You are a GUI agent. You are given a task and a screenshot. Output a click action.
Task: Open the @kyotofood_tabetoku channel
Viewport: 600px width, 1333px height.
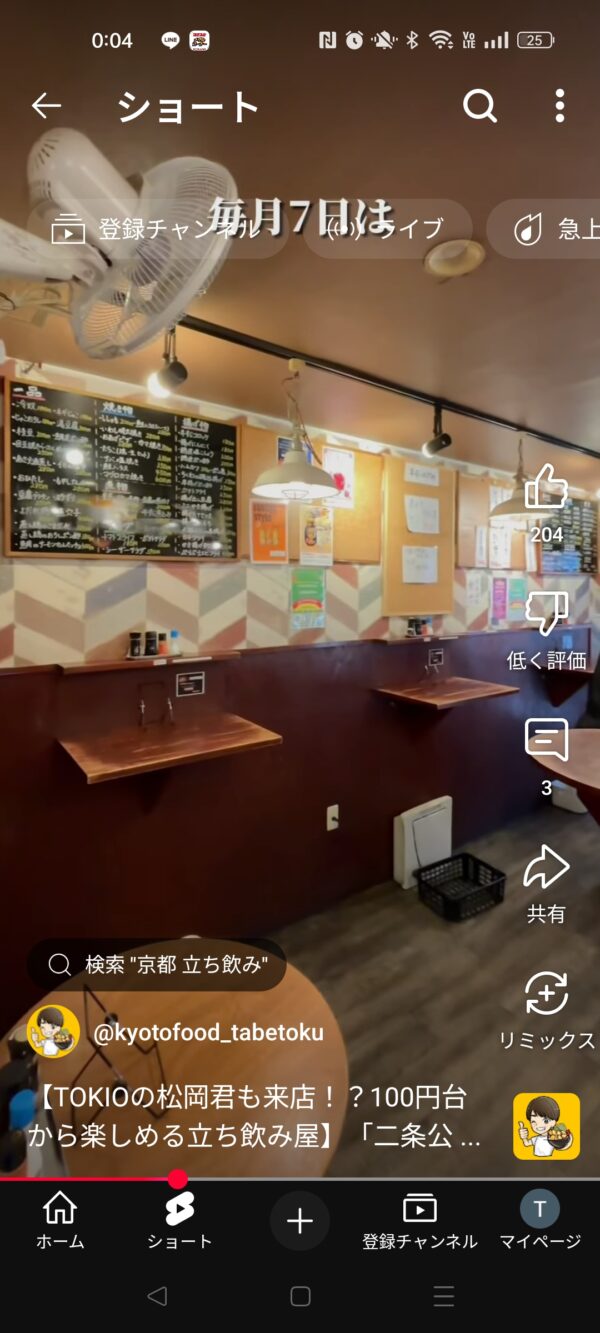point(208,1032)
